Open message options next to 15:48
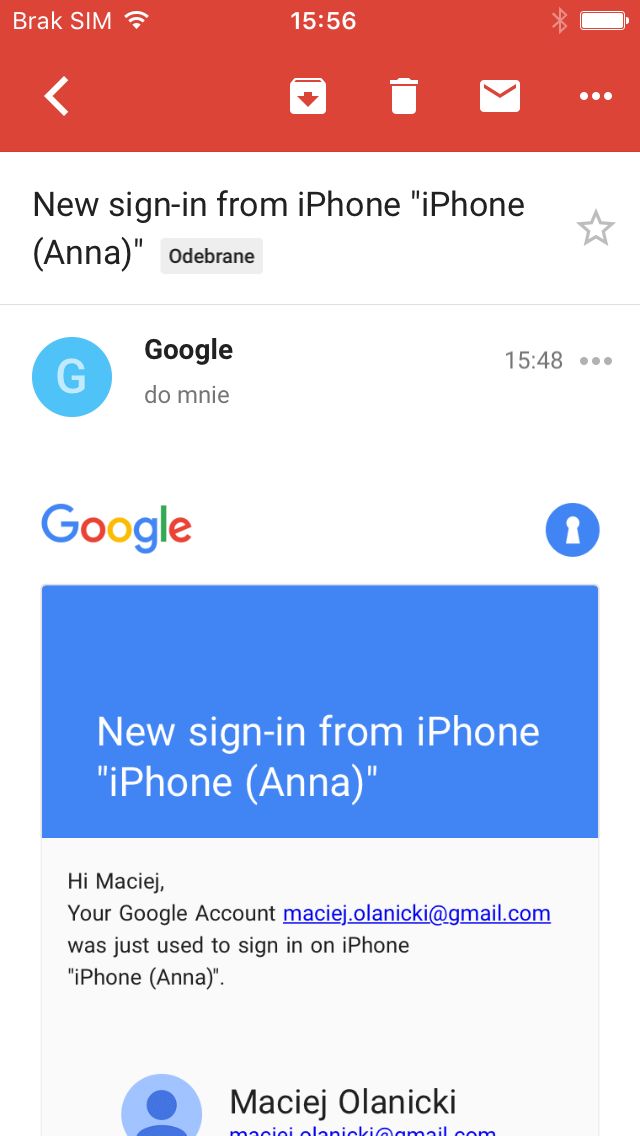The image size is (640, 1136). [x=596, y=360]
